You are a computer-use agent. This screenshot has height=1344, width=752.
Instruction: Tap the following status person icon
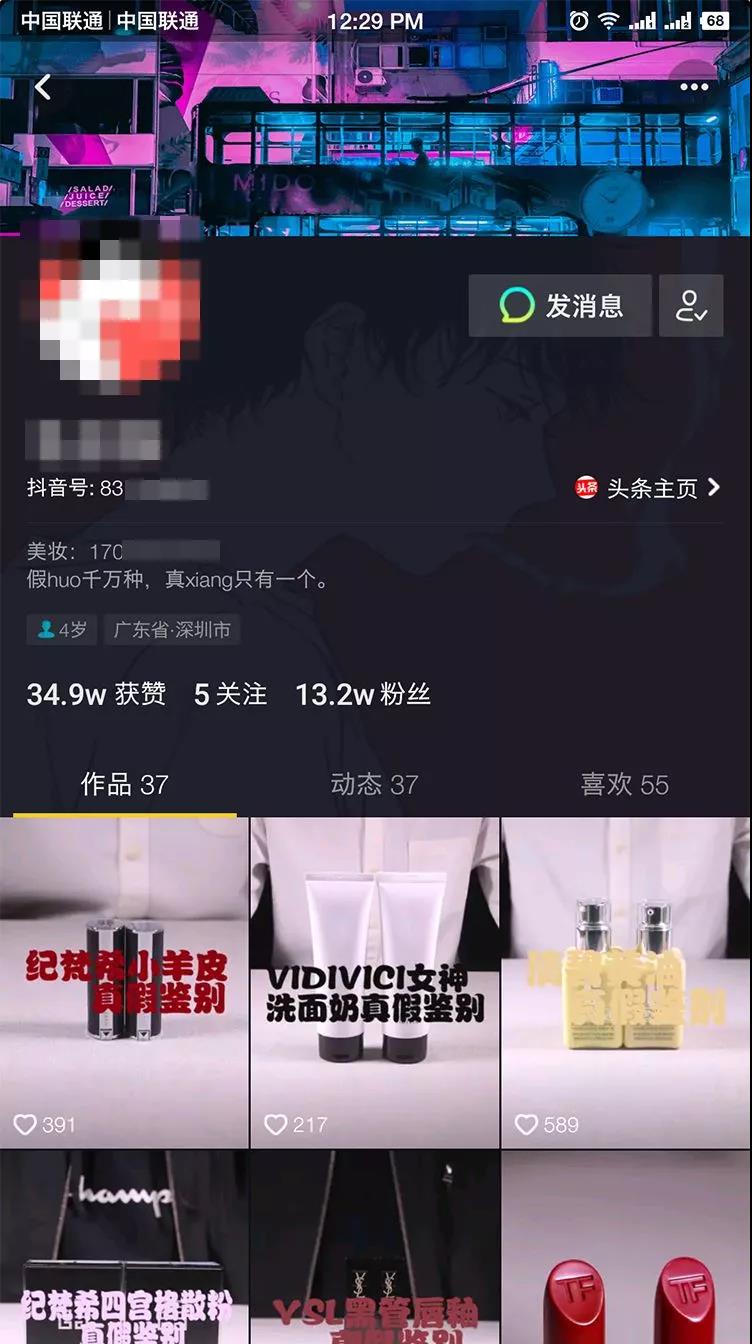pos(691,306)
